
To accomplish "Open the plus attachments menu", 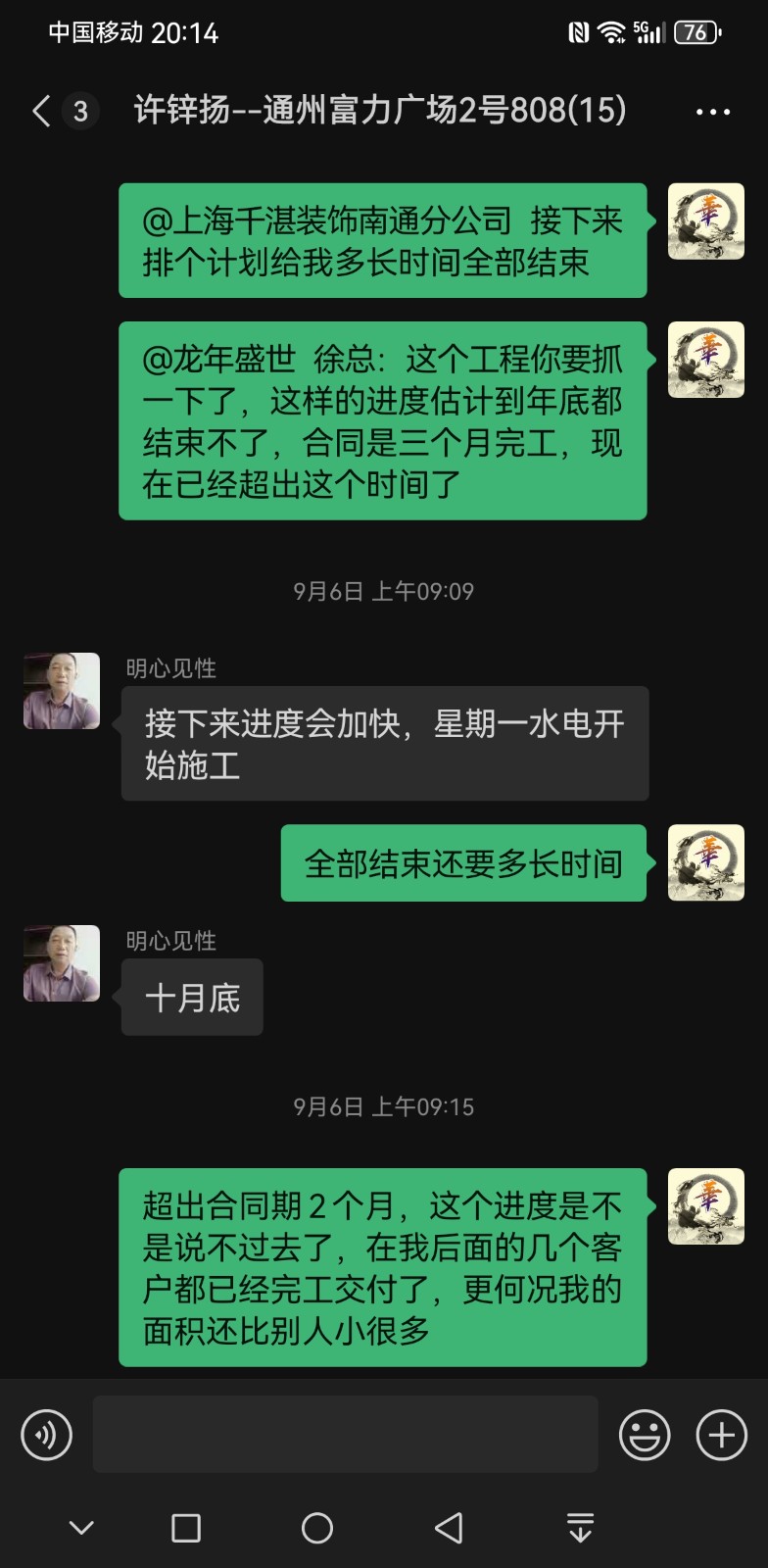I will 721,1435.
